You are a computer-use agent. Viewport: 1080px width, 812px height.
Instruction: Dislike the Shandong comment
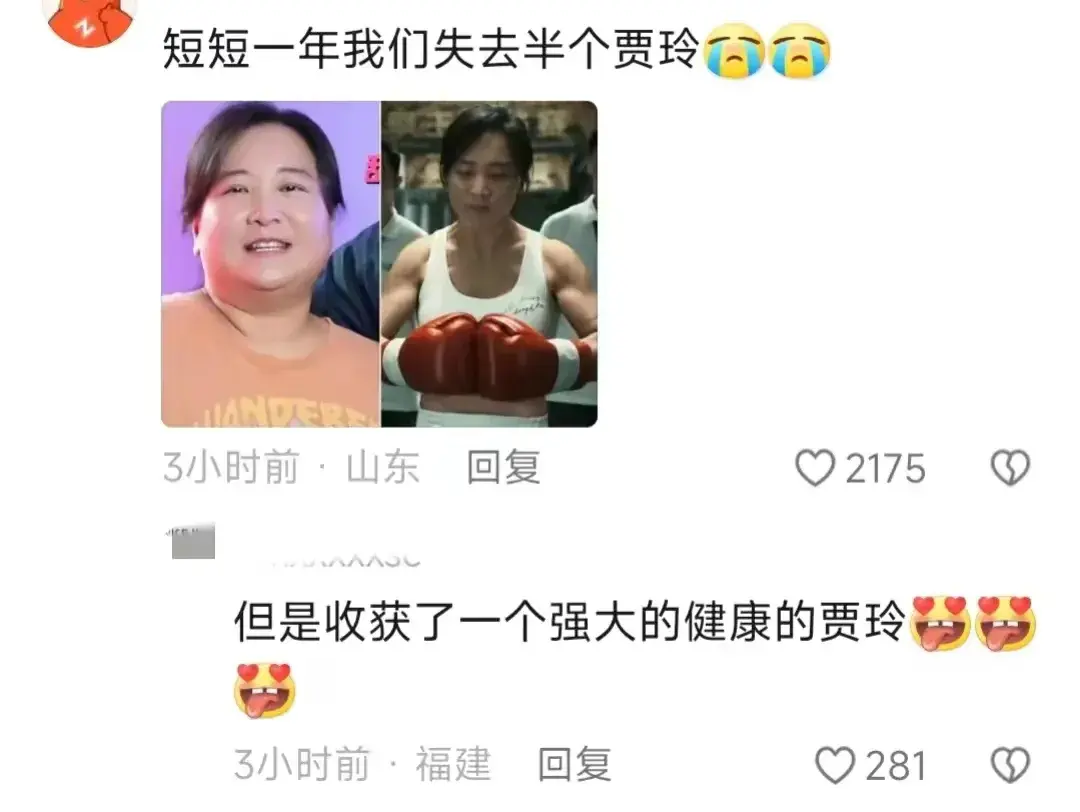(x=1009, y=468)
